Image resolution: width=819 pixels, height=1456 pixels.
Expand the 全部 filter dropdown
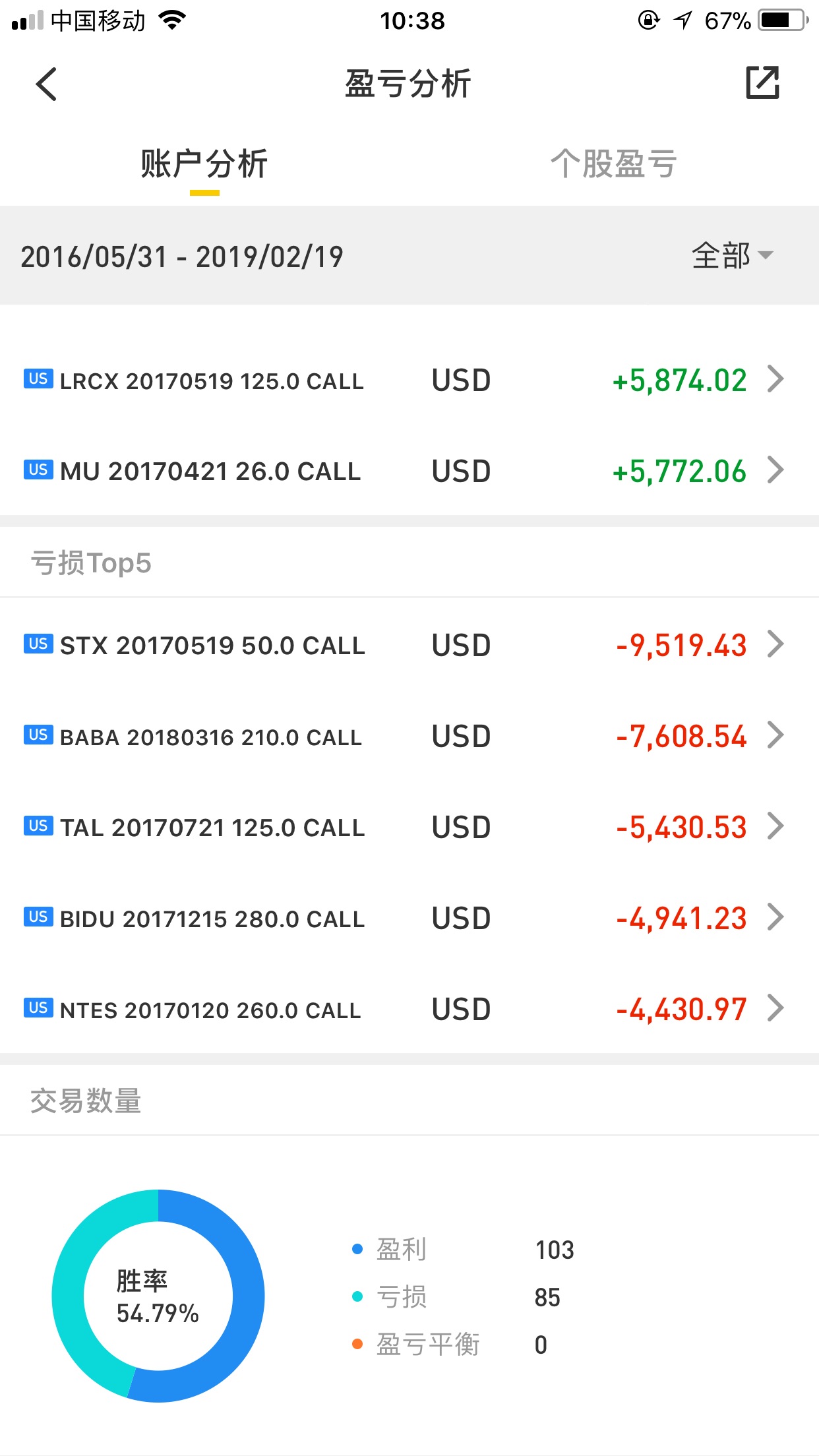(731, 256)
